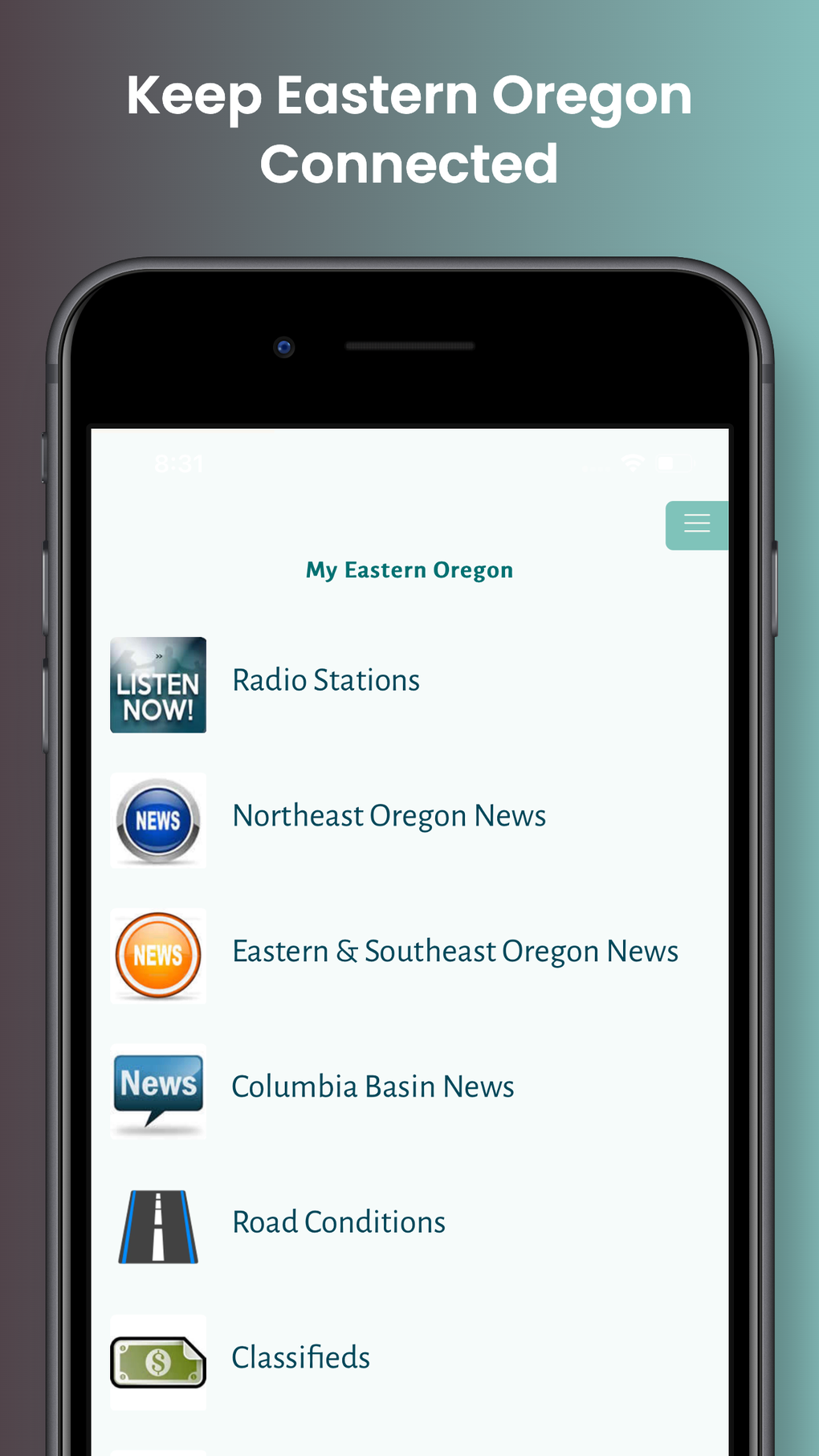Open the hamburger menu
The height and width of the screenshot is (1456, 819).
[x=697, y=524]
